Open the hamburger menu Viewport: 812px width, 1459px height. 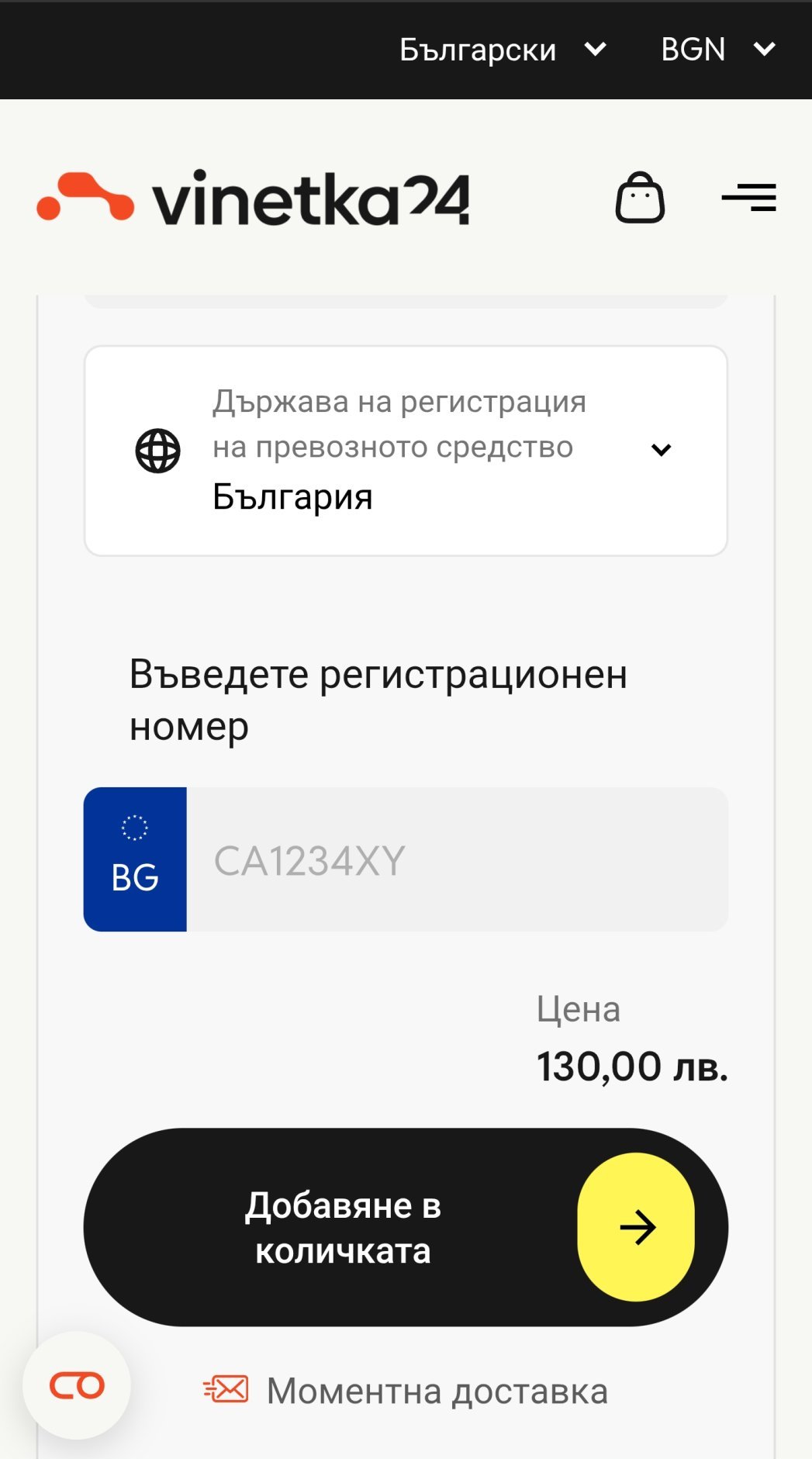748,198
